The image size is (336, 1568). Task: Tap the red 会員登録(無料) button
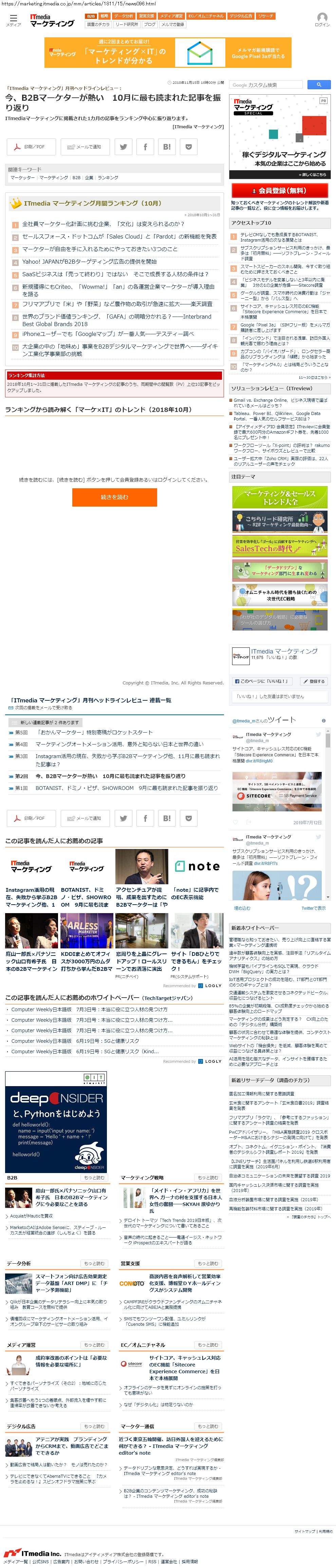pos(280,190)
